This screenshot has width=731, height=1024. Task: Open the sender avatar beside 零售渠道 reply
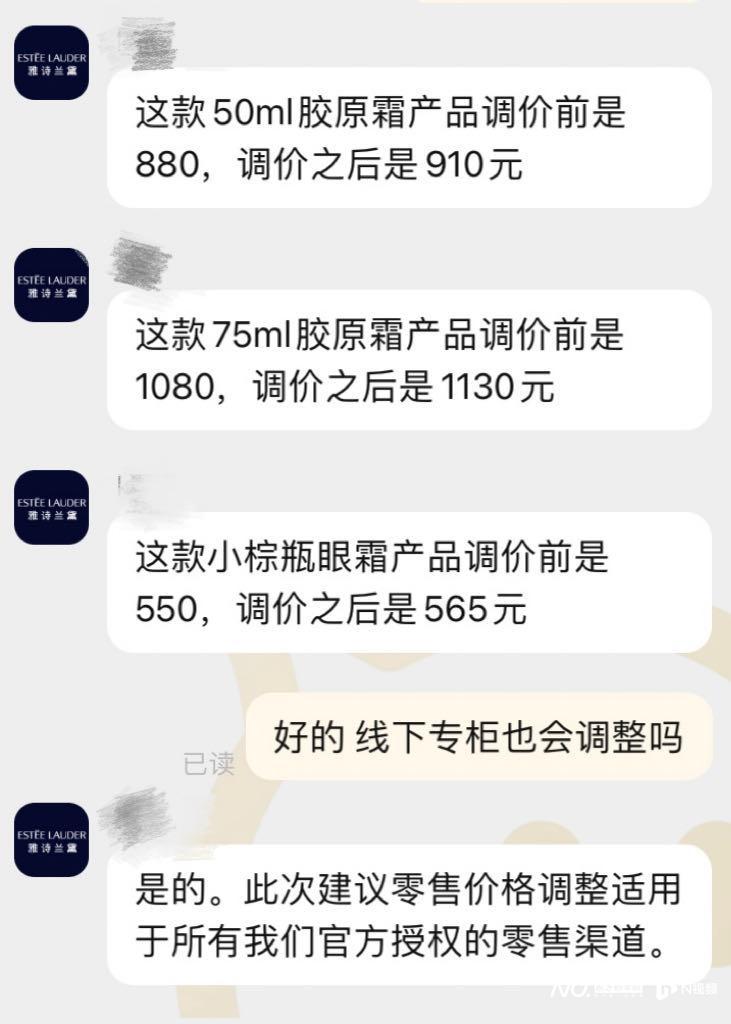[x=51, y=839]
